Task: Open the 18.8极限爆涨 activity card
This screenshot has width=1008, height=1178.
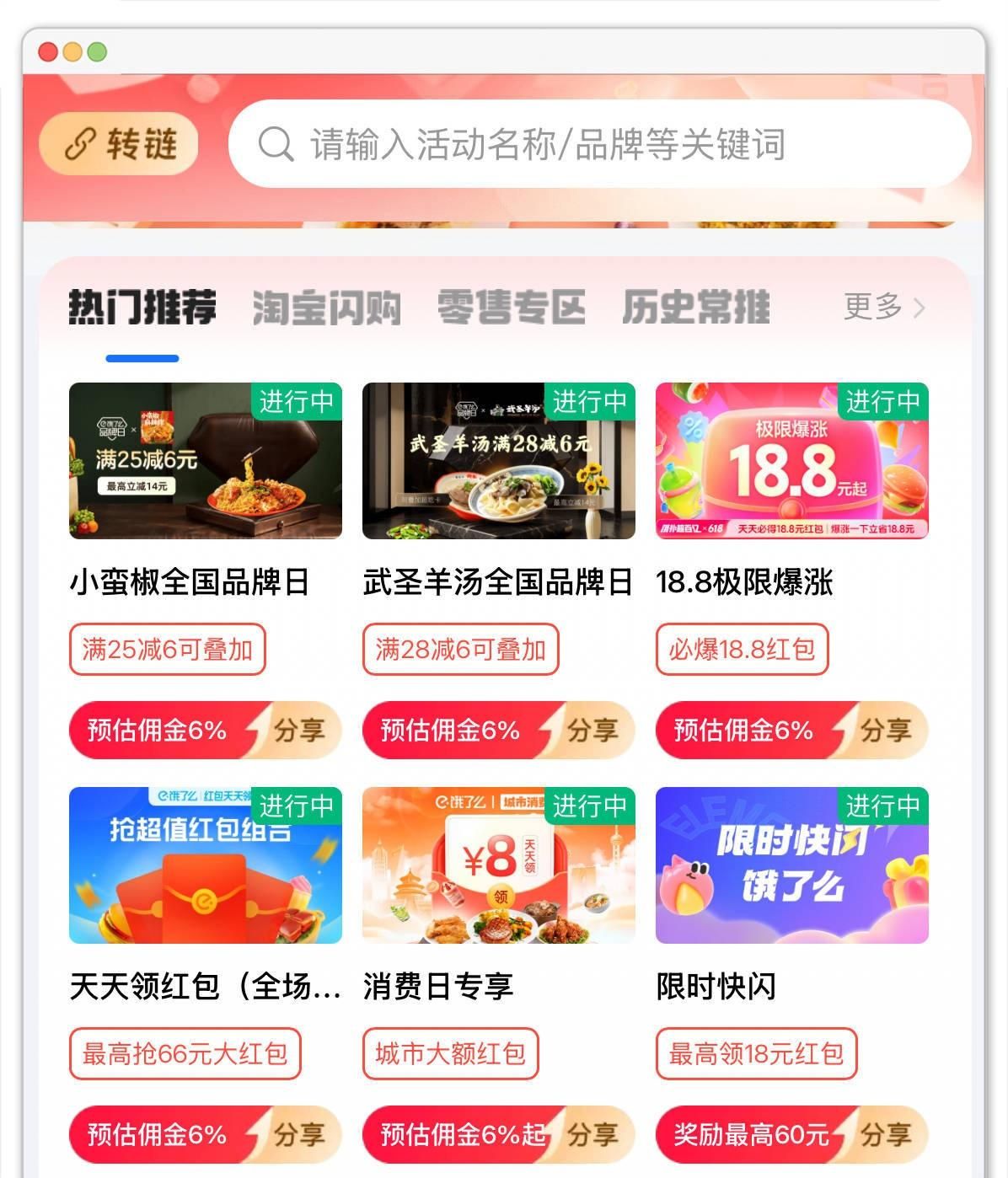Action: [792, 461]
